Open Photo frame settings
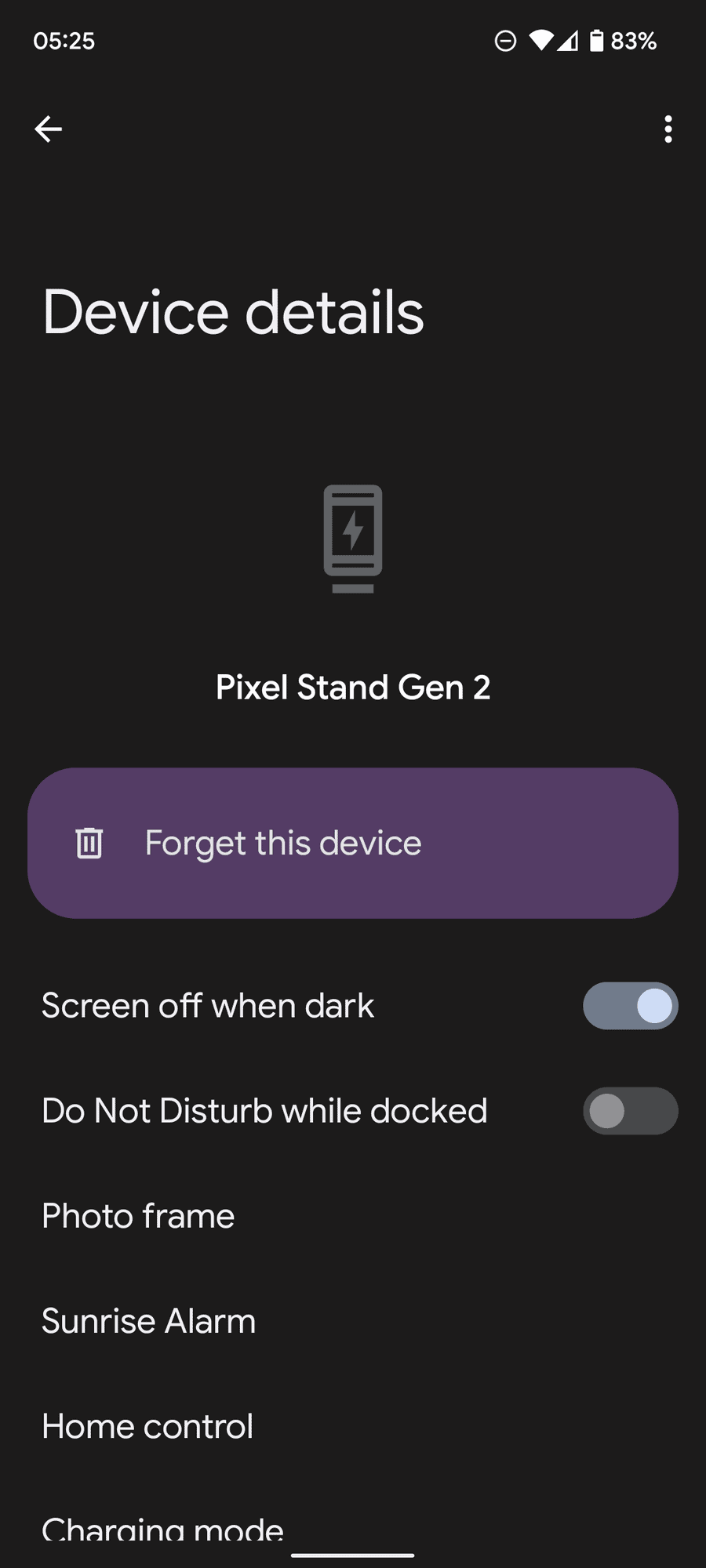Image resolution: width=706 pixels, height=1568 pixels. click(138, 1216)
